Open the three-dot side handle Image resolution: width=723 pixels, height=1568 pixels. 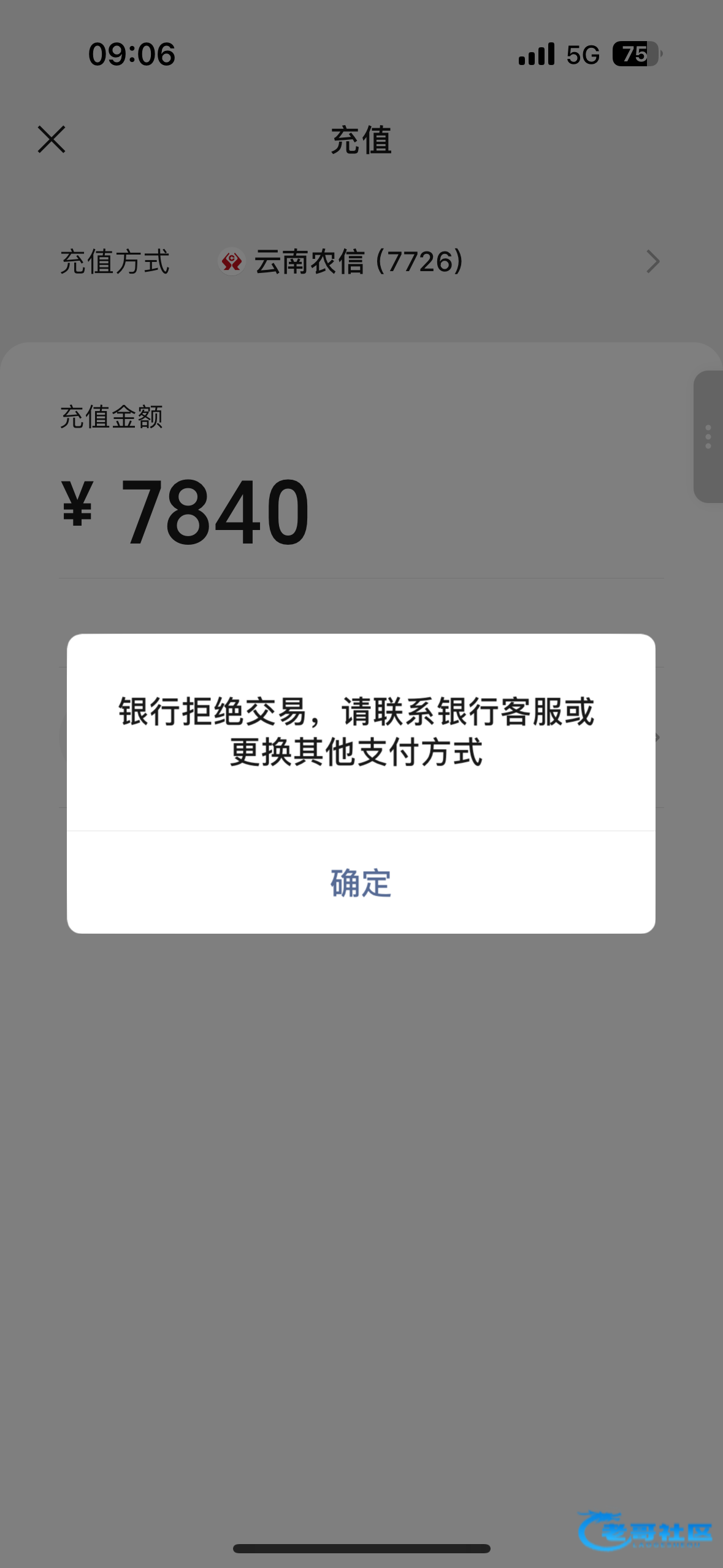coord(708,437)
